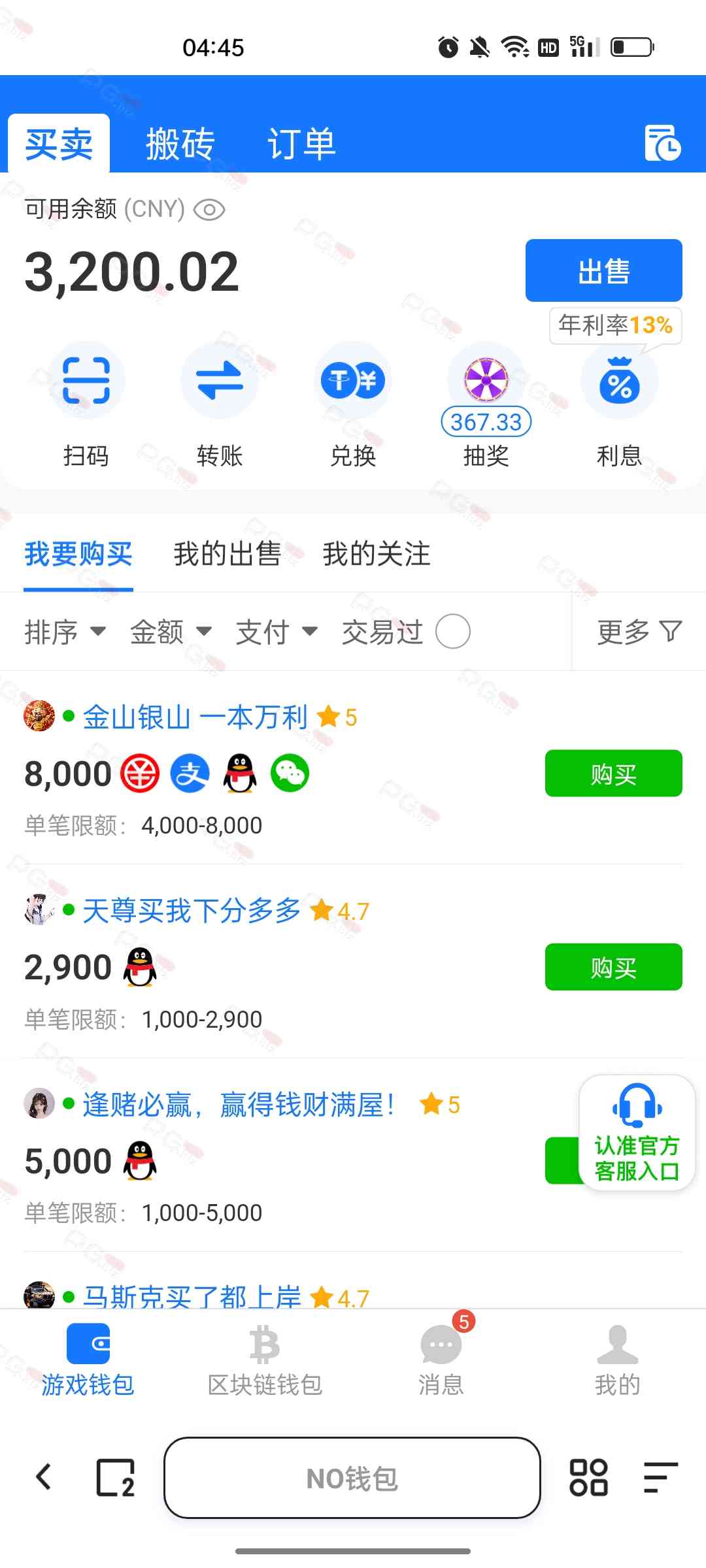Image resolution: width=706 pixels, height=1568 pixels.
Task: Expand the 金额 filter dropdown
Action: tap(171, 632)
